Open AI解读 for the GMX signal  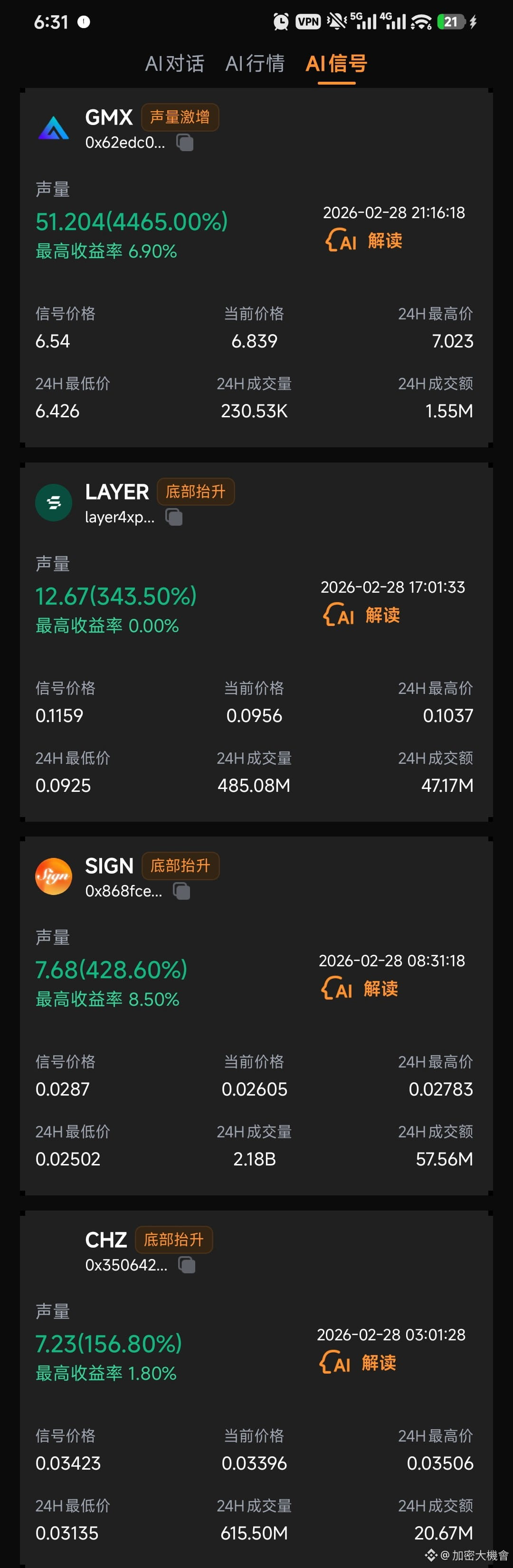[364, 240]
